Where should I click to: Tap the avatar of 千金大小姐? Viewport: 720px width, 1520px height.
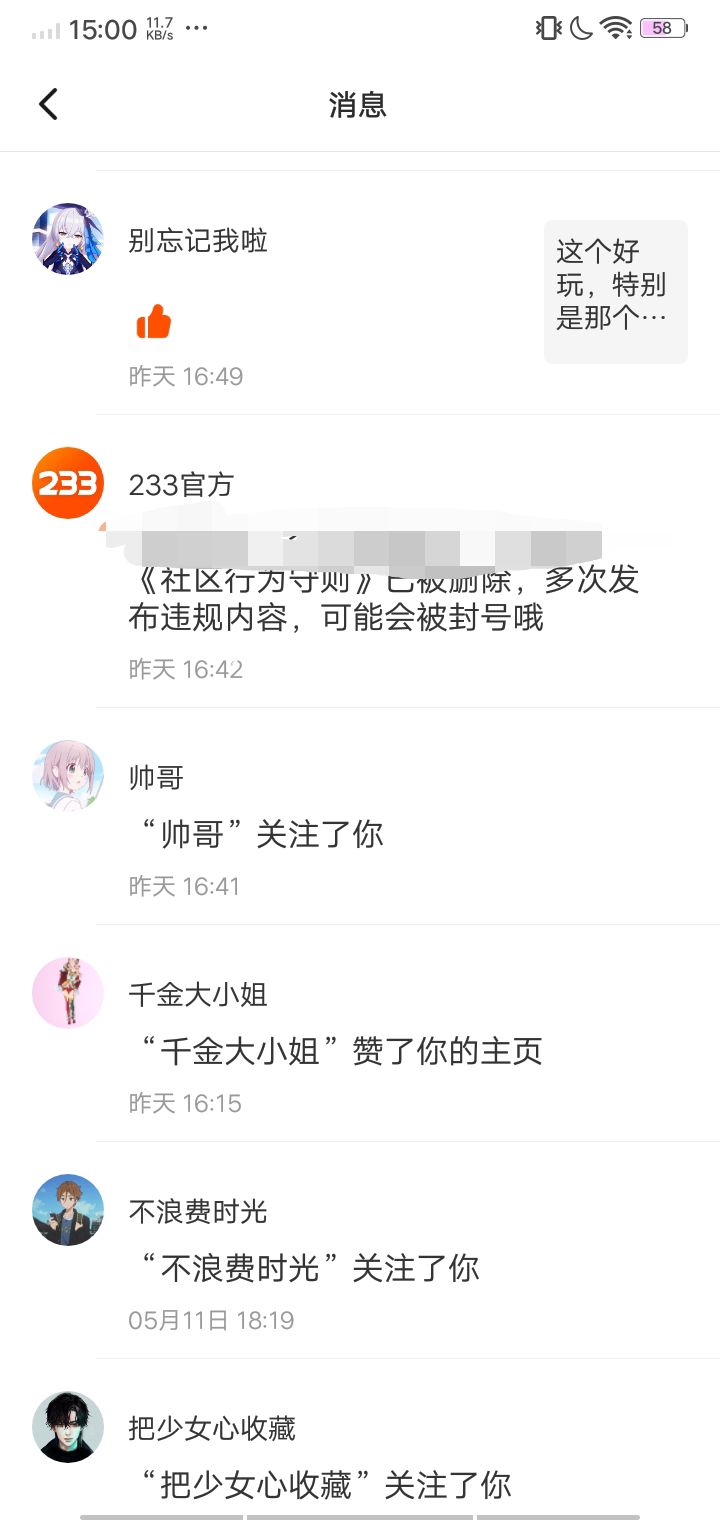(x=68, y=993)
